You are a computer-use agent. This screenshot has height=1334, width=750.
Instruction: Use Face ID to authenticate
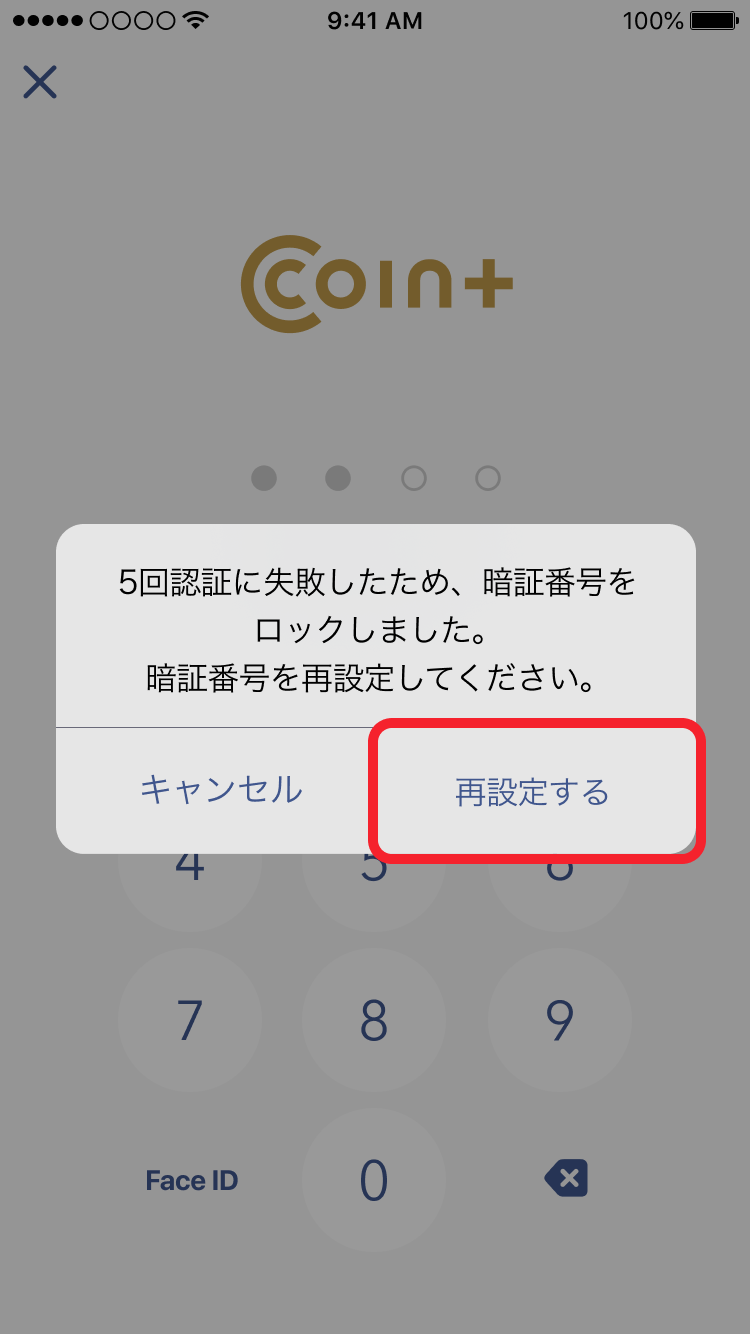(191, 1181)
